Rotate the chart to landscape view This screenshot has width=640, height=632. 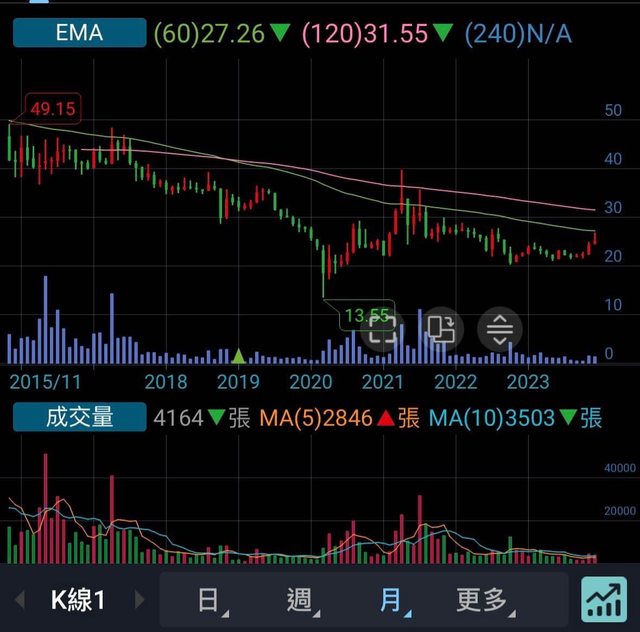[441, 328]
